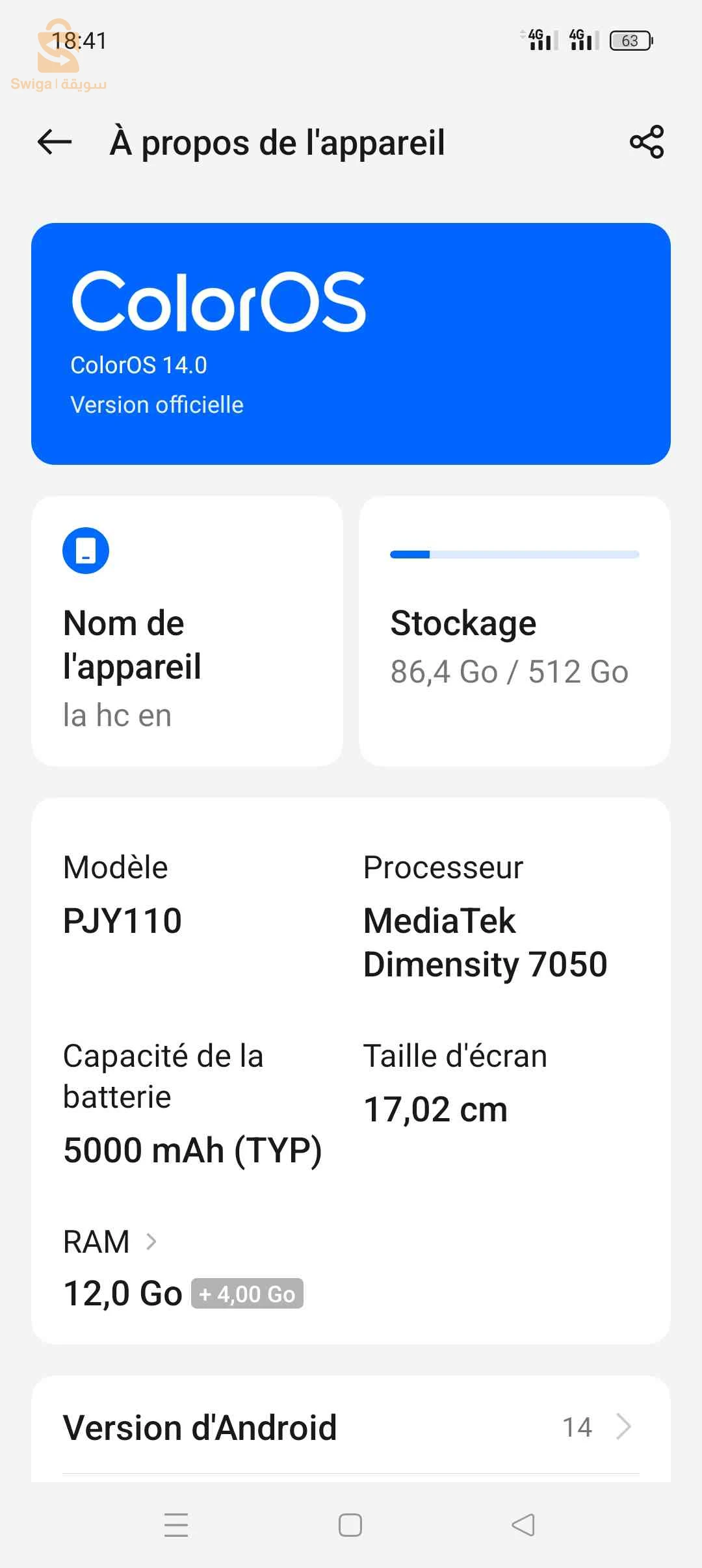Open the share icon in the top bar
Image resolution: width=702 pixels, height=1568 pixels.
(x=647, y=142)
